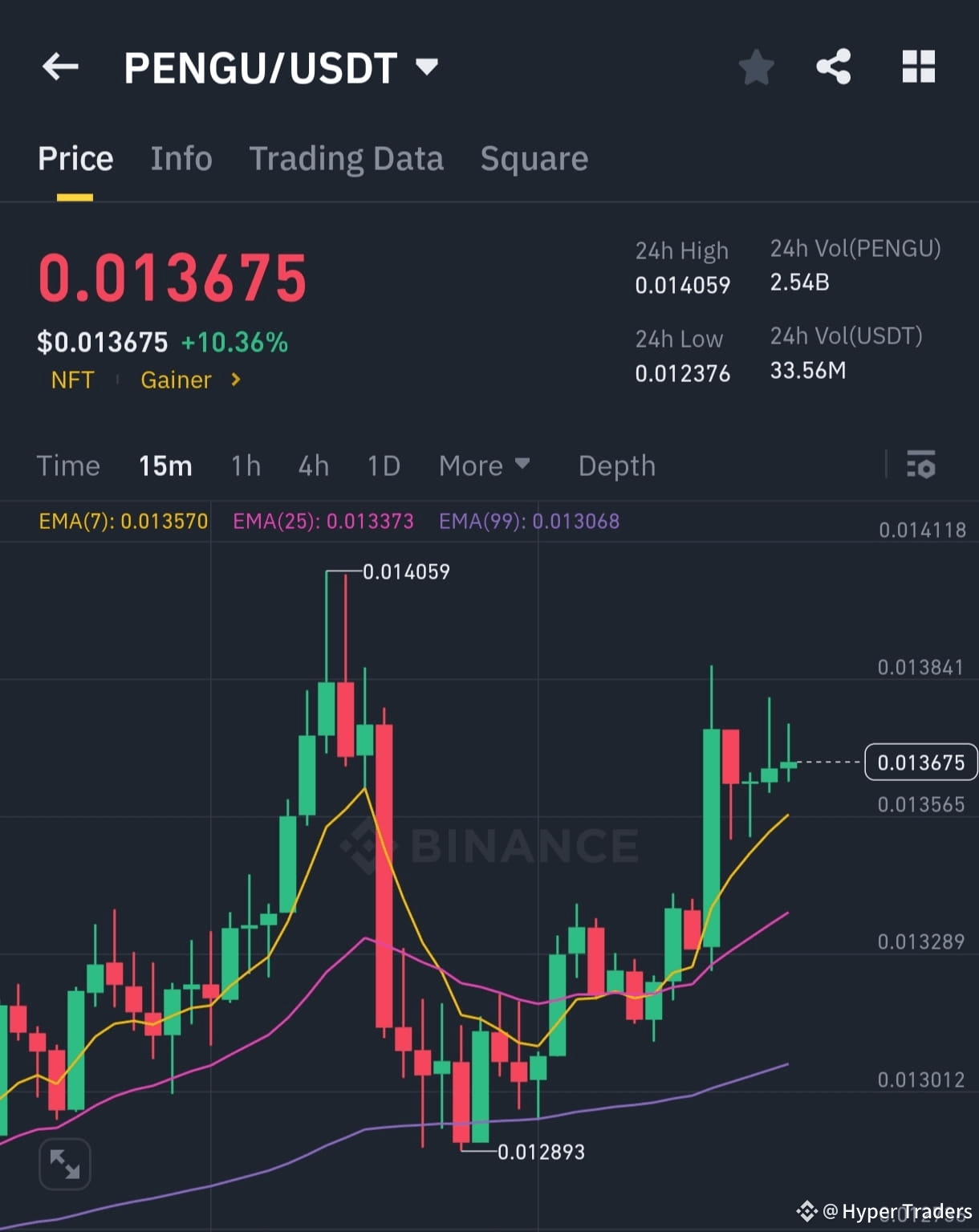Screen dimensions: 979x1232
Task: Enable the 1D candle interval
Action: pos(383,466)
